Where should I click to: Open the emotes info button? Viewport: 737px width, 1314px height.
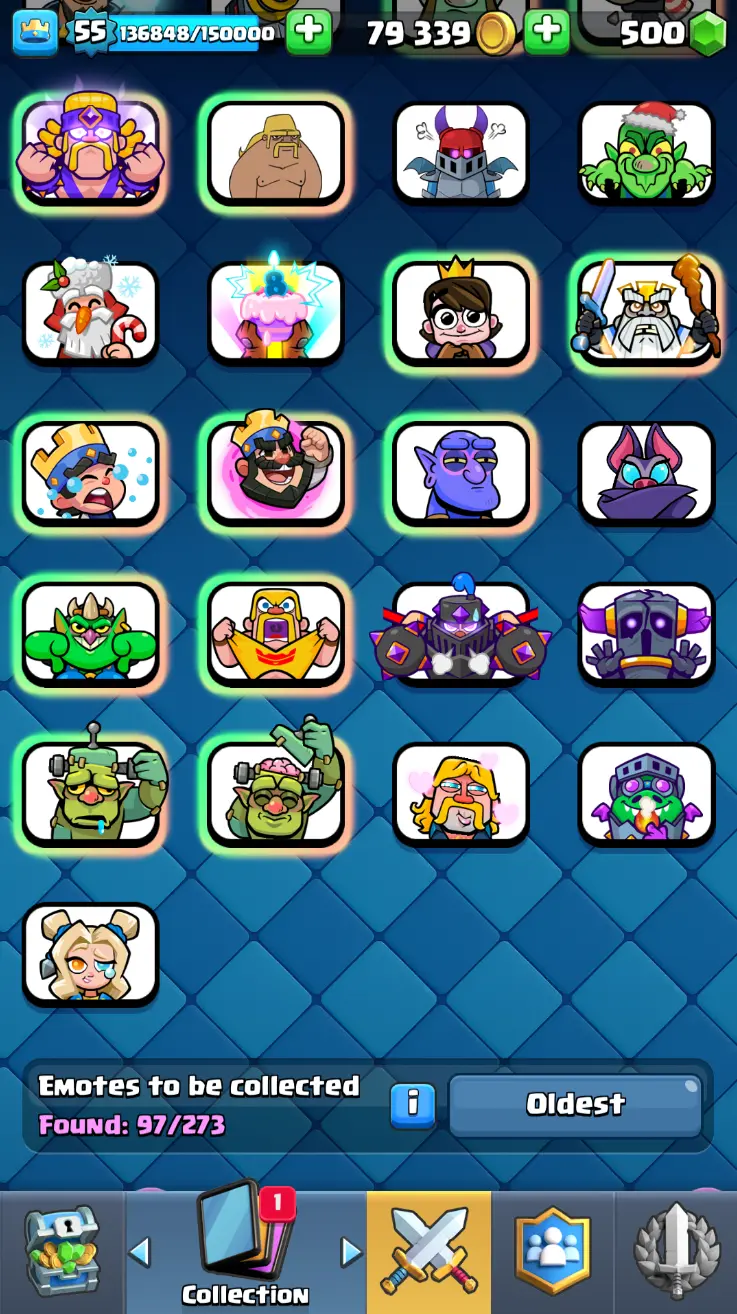413,1104
